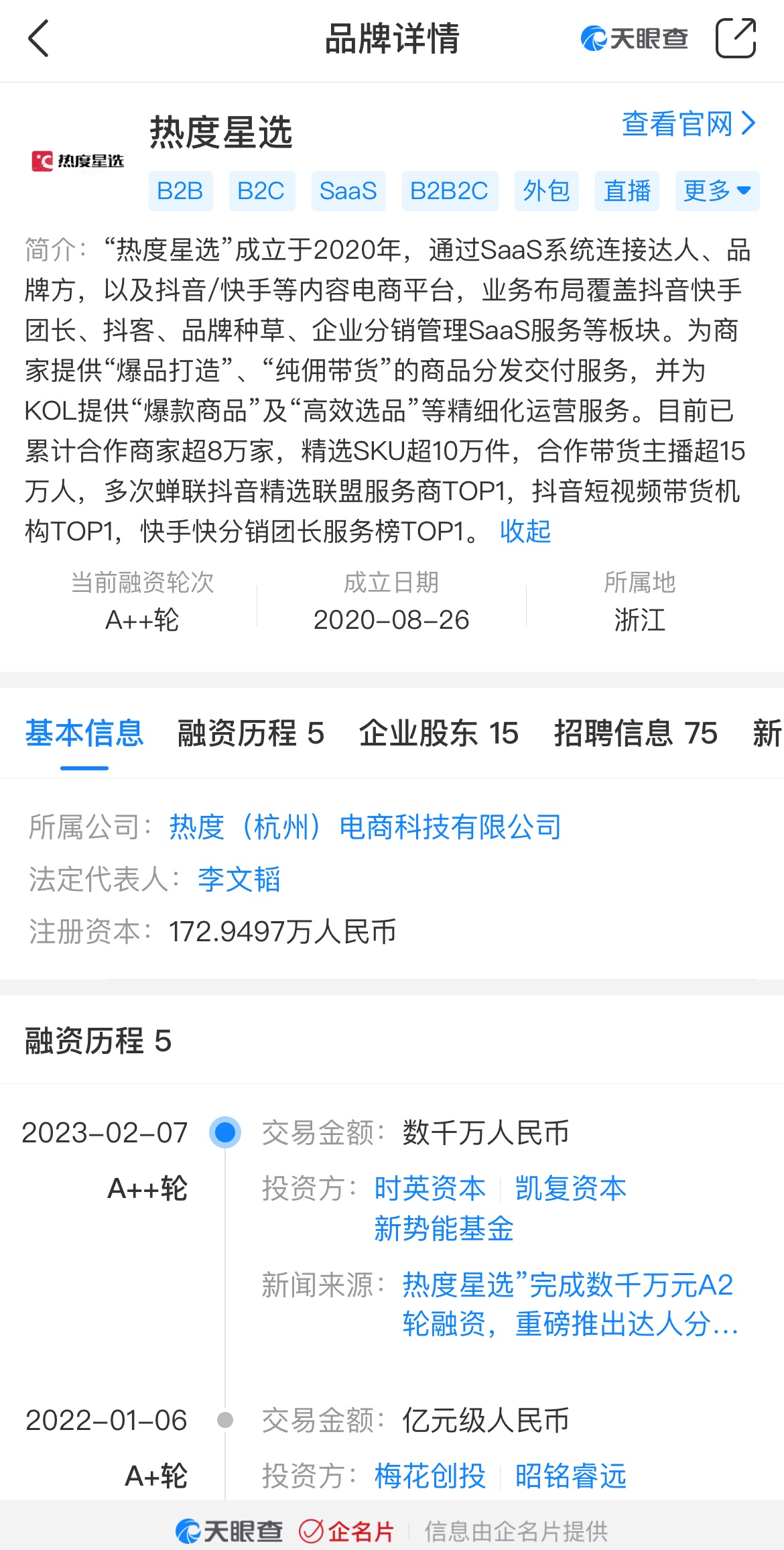The width and height of the screenshot is (784, 1550).
Task: Collapse the intro with 收起
Action: (525, 531)
